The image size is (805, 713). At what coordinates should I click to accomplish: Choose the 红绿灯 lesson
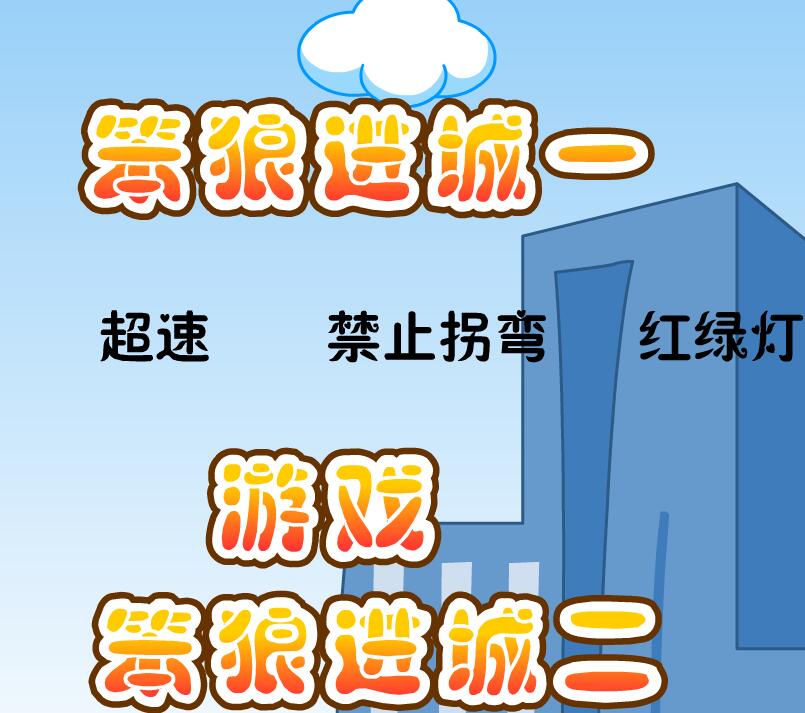pos(720,337)
